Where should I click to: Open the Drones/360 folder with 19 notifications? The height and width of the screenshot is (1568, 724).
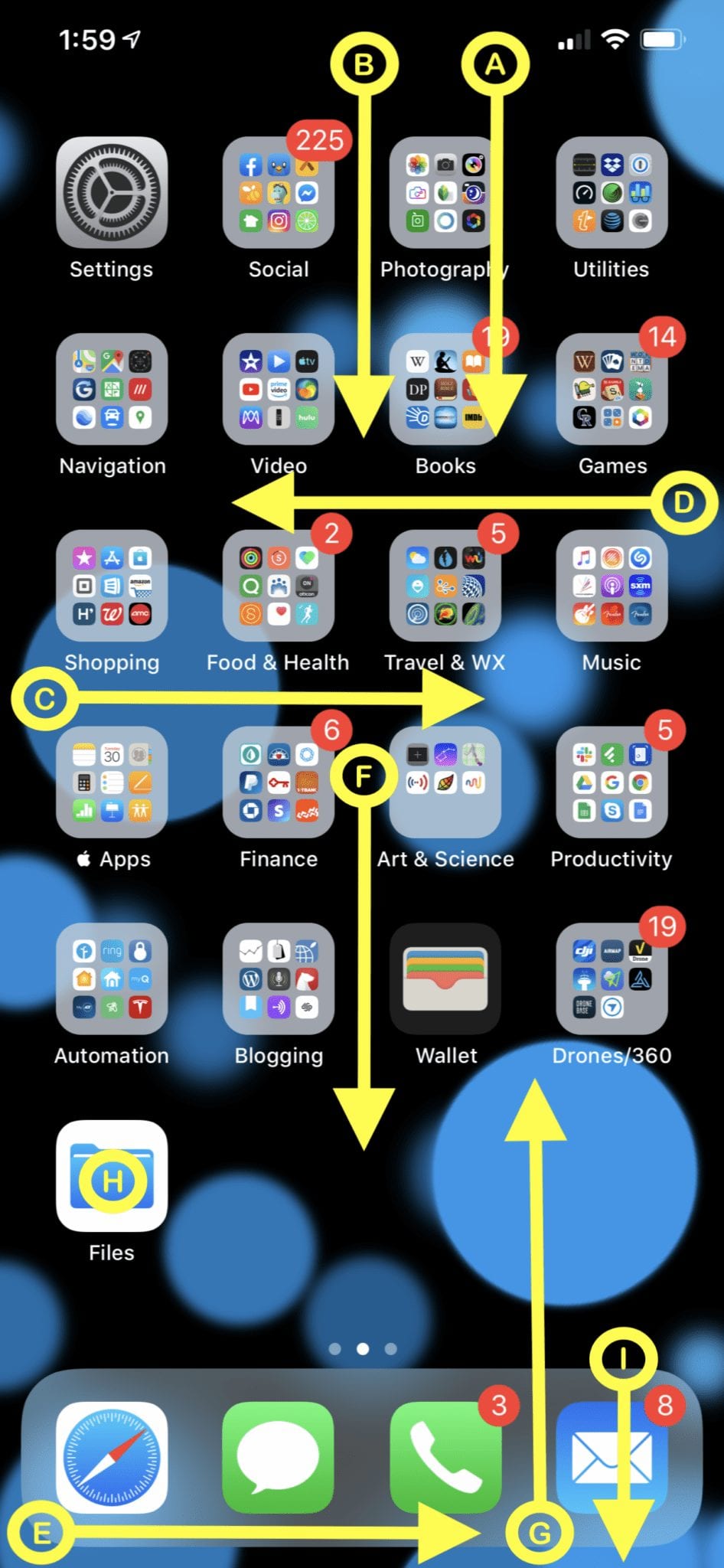pyautogui.click(x=611, y=980)
